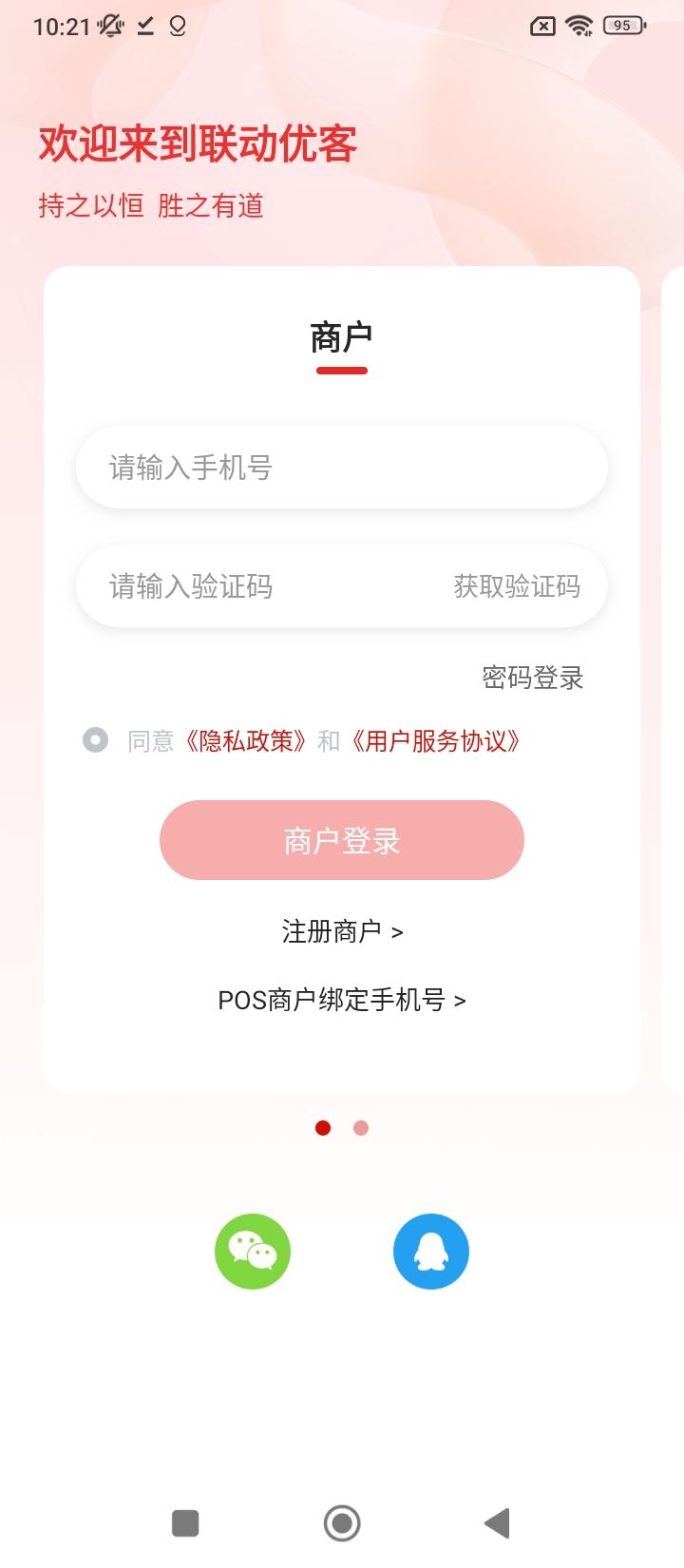Tap the recent apps square button
The image size is (684, 1568).
tap(185, 1522)
